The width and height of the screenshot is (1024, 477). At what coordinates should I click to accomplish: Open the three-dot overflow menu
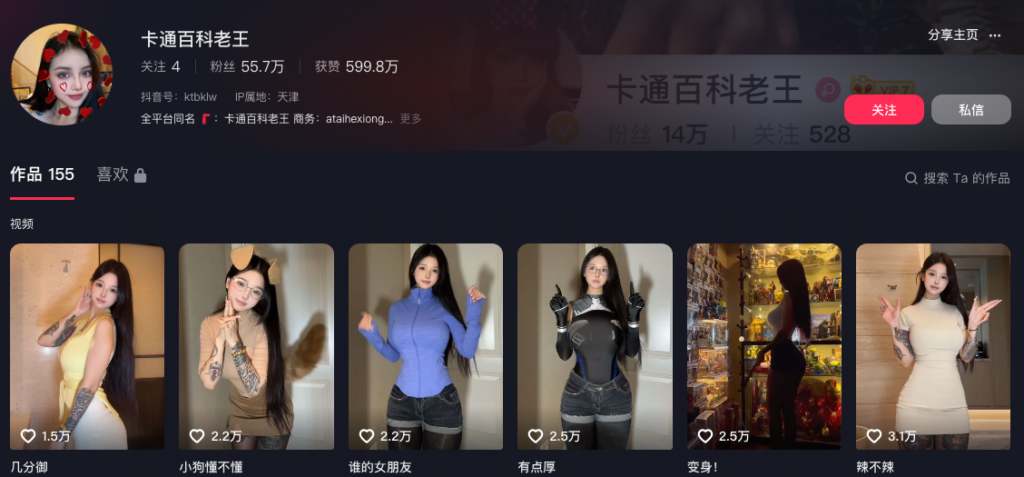[x=995, y=35]
